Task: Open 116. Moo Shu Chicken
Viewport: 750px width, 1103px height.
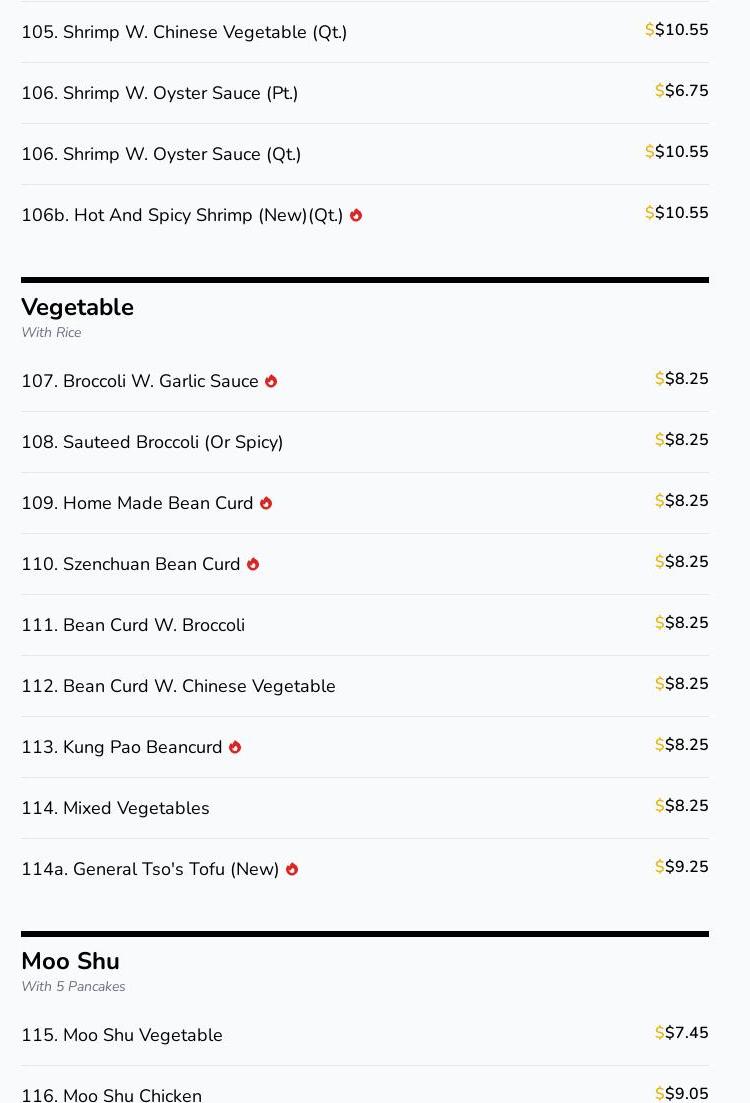Action: click(x=112, y=1095)
